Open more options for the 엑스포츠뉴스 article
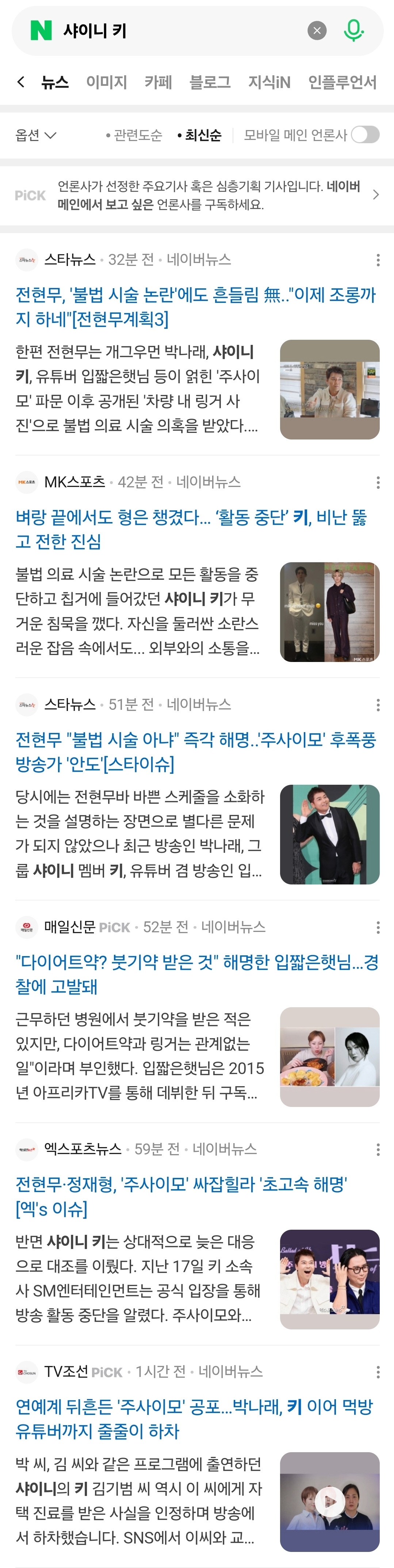Viewport: 394px width, 1568px height. click(x=378, y=1149)
